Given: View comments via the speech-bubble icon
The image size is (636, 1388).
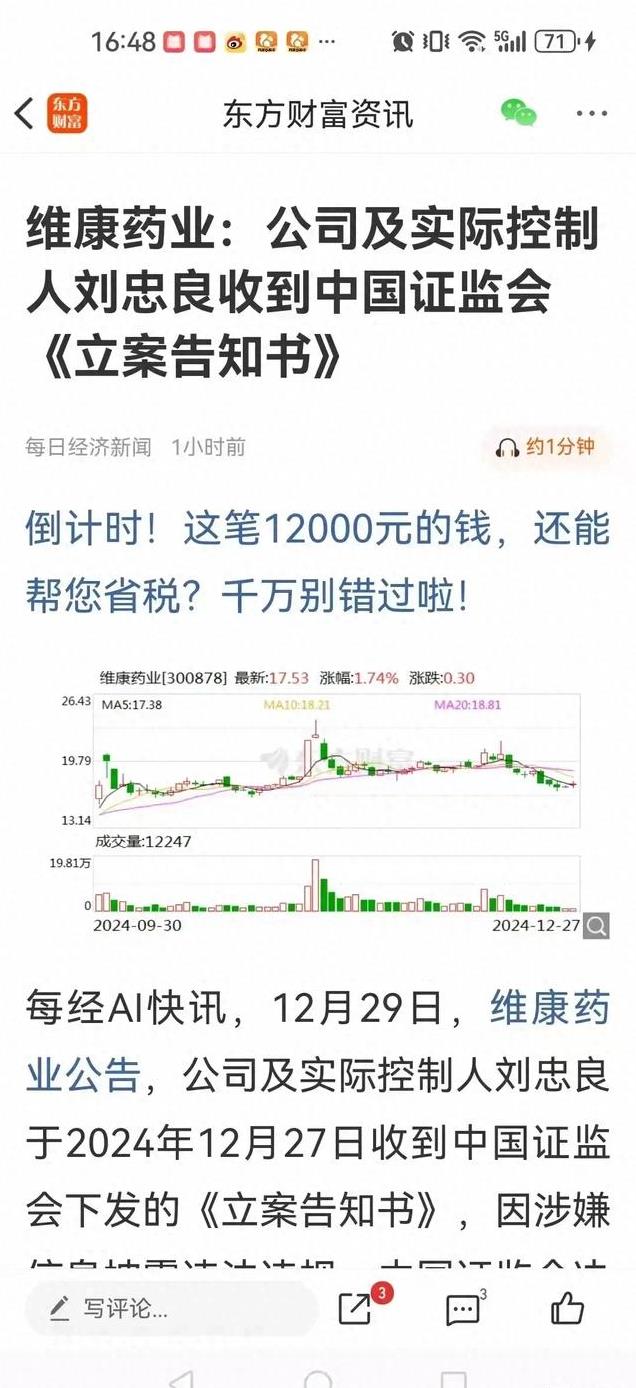Looking at the screenshot, I should point(463,1309).
